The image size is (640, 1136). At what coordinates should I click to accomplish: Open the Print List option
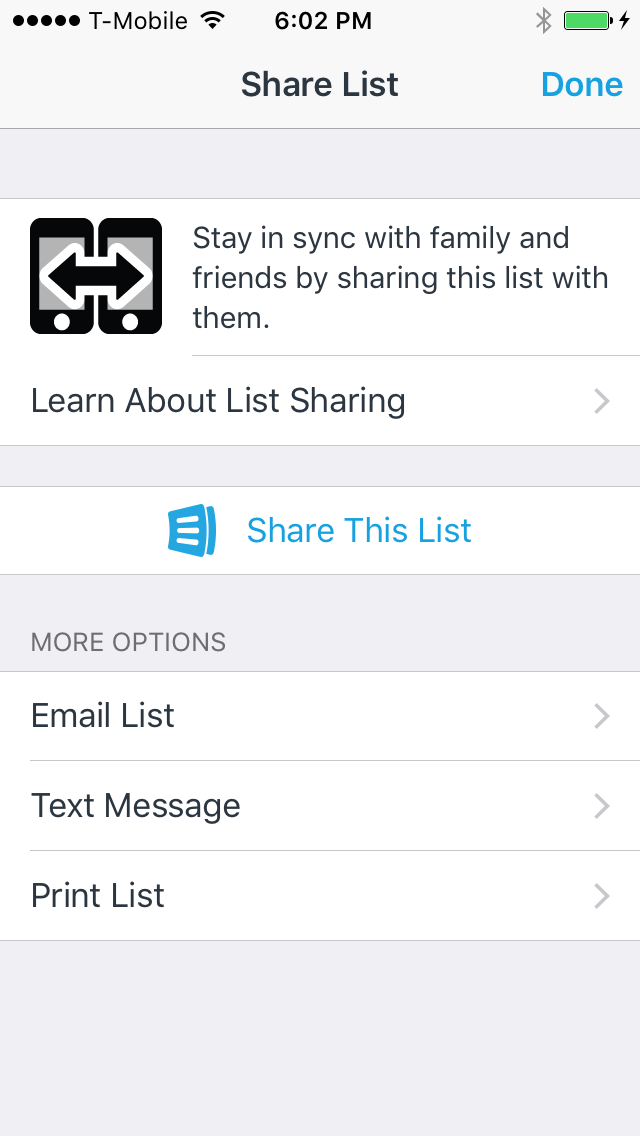[320, 895]
